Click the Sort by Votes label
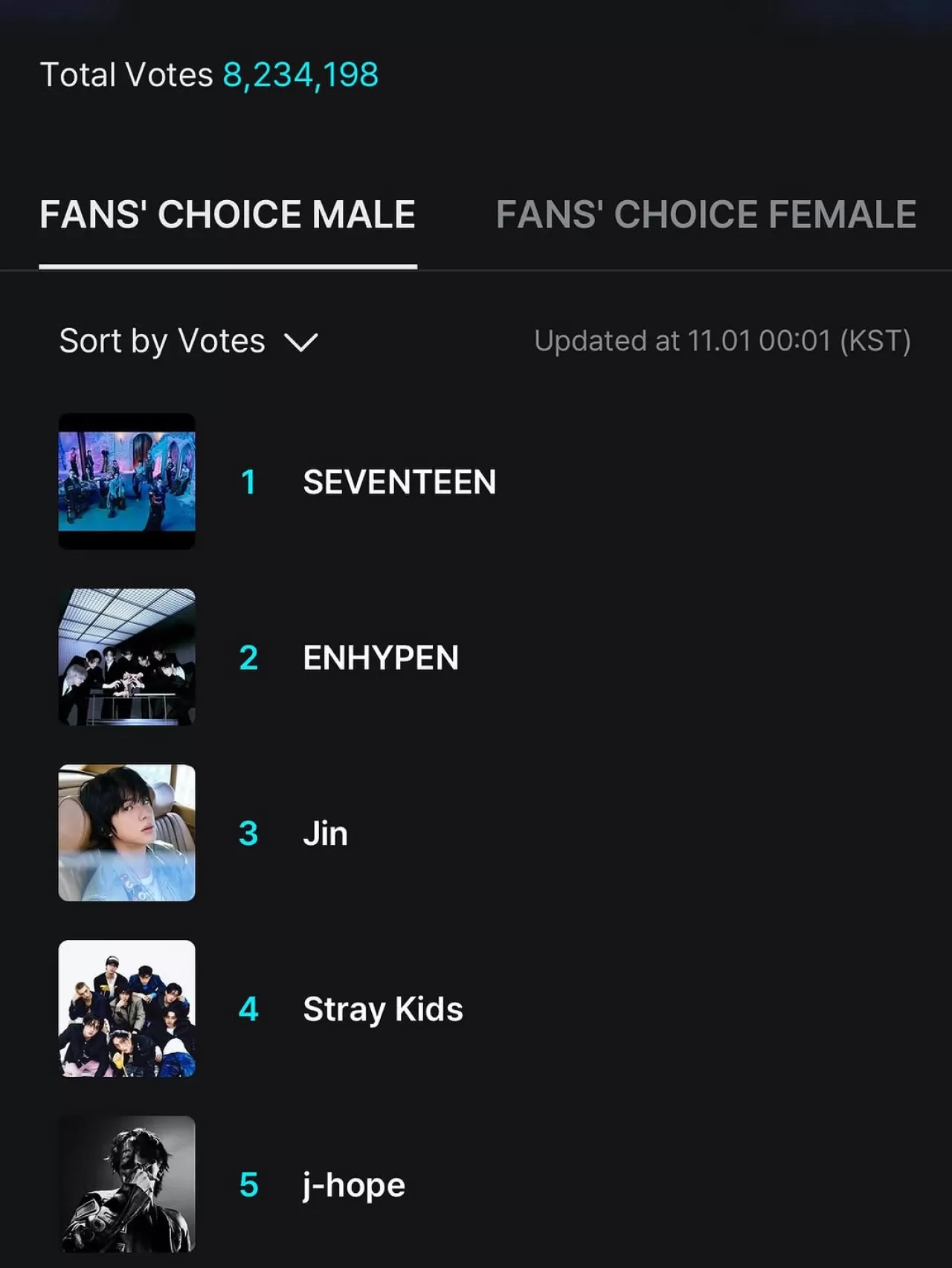The width and height of the screenshot is (952, 1268). click(161, 341)
